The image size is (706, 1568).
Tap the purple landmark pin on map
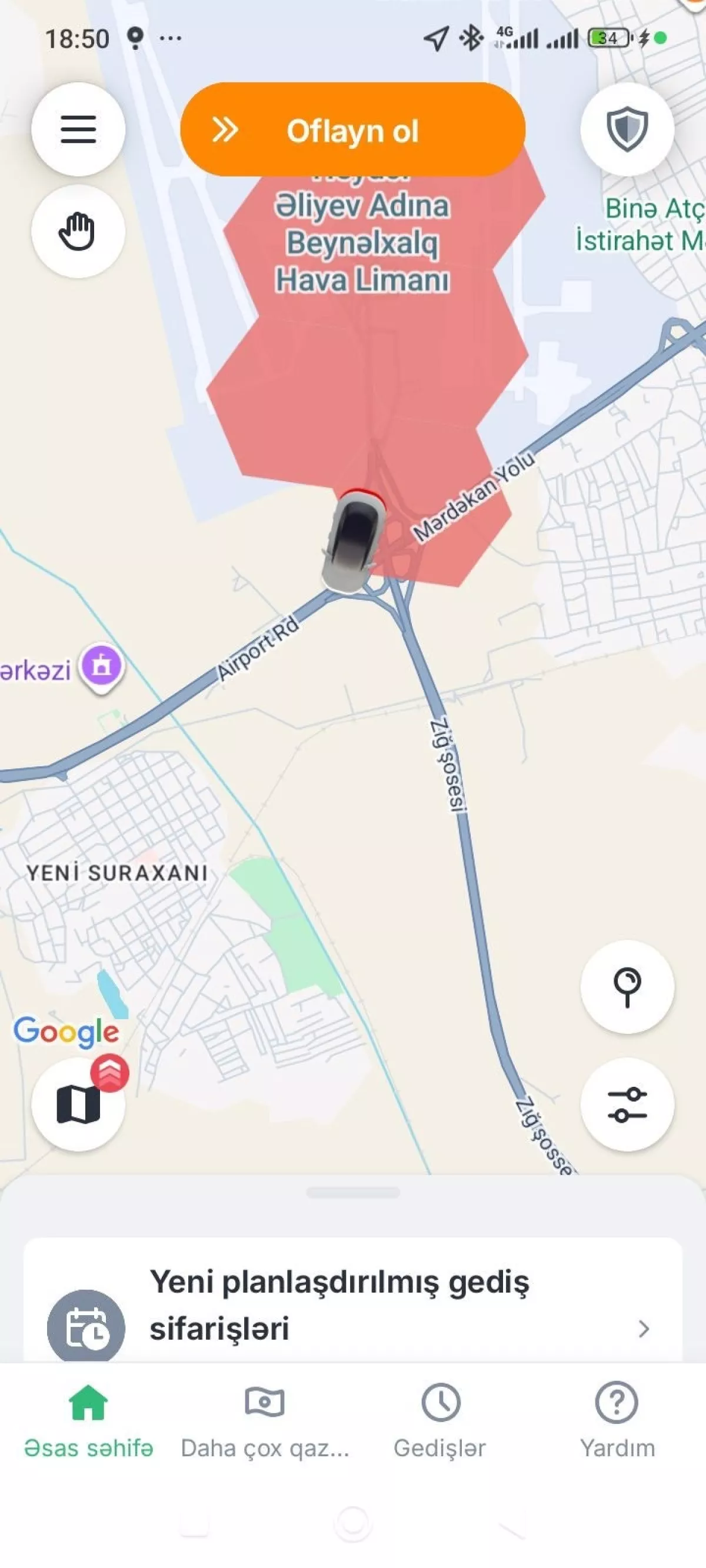coord(101,666)
